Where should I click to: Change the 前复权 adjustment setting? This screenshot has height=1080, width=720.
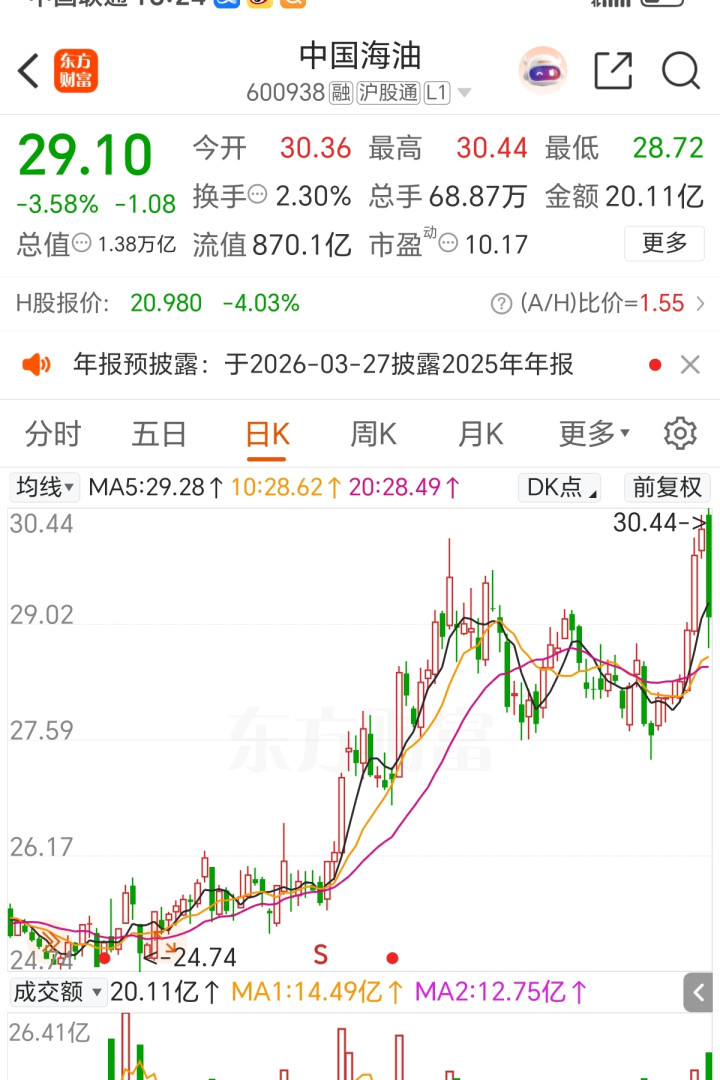667,488
